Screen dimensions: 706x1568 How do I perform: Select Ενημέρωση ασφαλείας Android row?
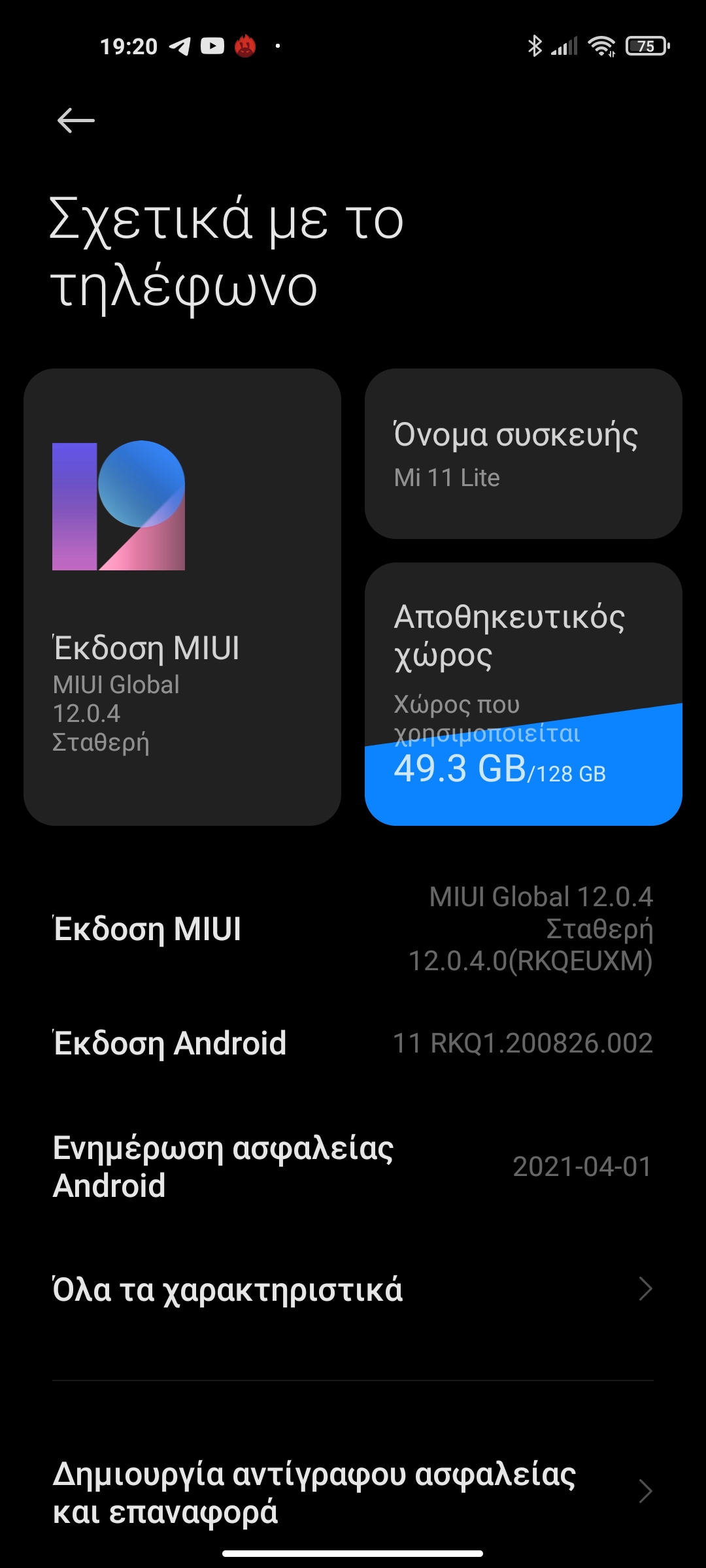(x=353, y=1167)
